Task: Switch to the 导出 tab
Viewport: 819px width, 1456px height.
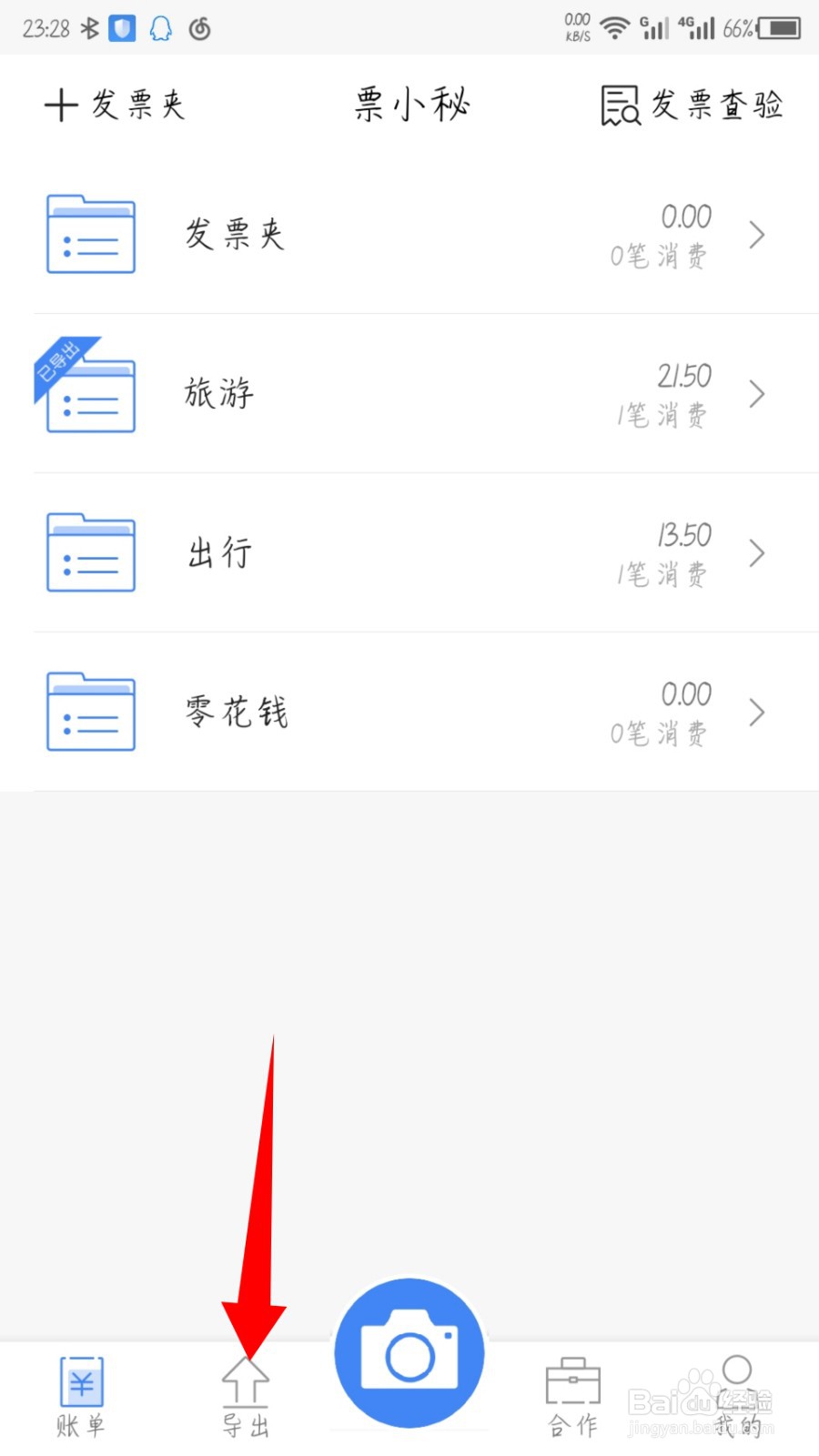Action: 246,1397
